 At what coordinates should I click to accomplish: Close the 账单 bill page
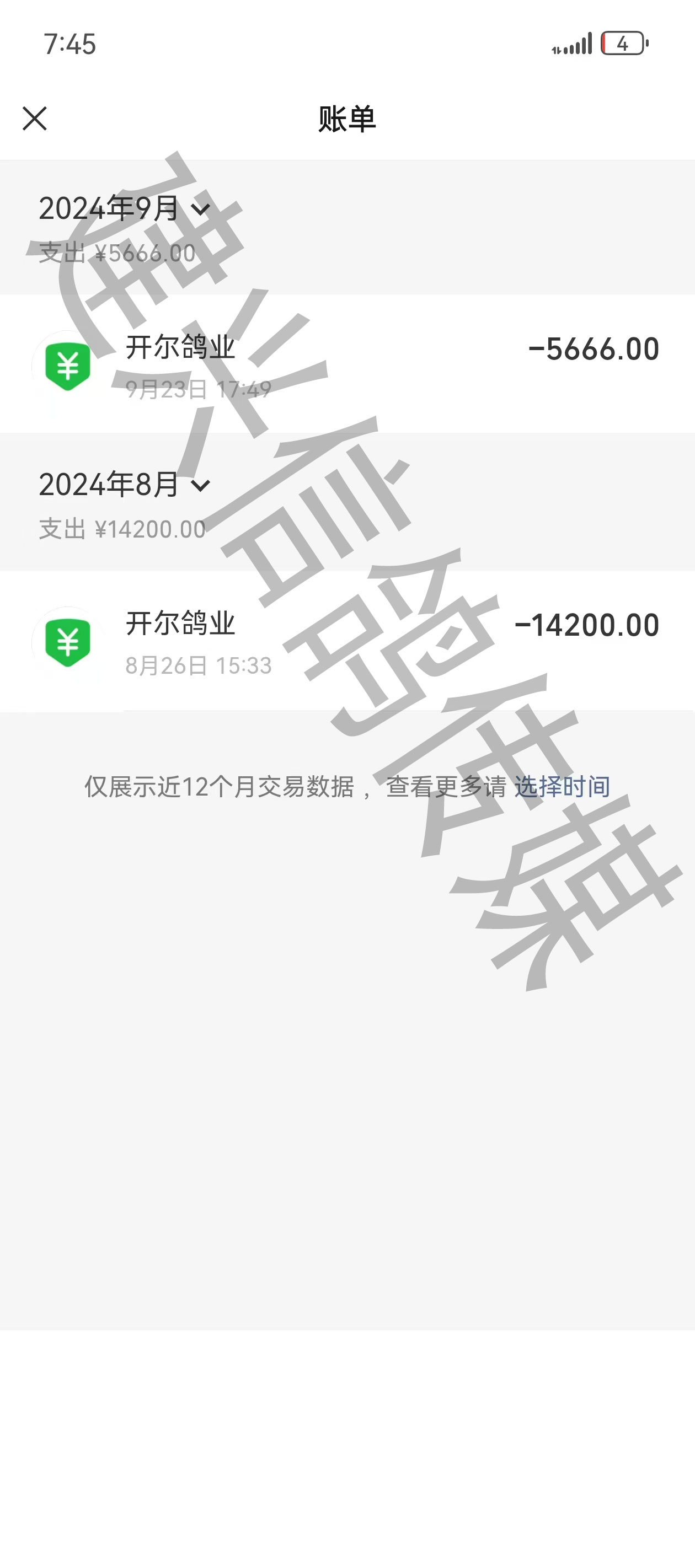coord(35,119)
